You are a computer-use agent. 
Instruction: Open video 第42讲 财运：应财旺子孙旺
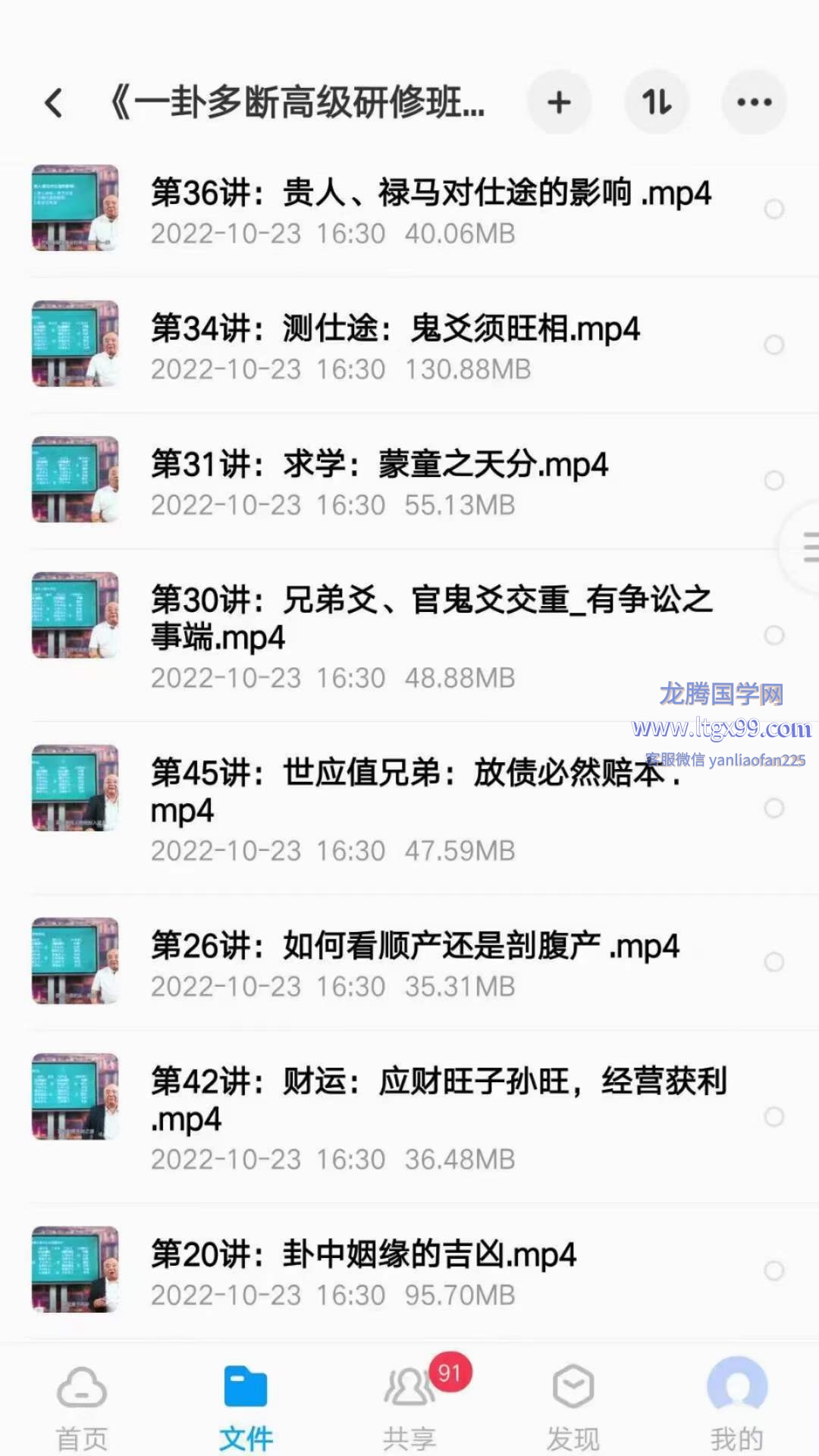click(x=438, y=1100)
